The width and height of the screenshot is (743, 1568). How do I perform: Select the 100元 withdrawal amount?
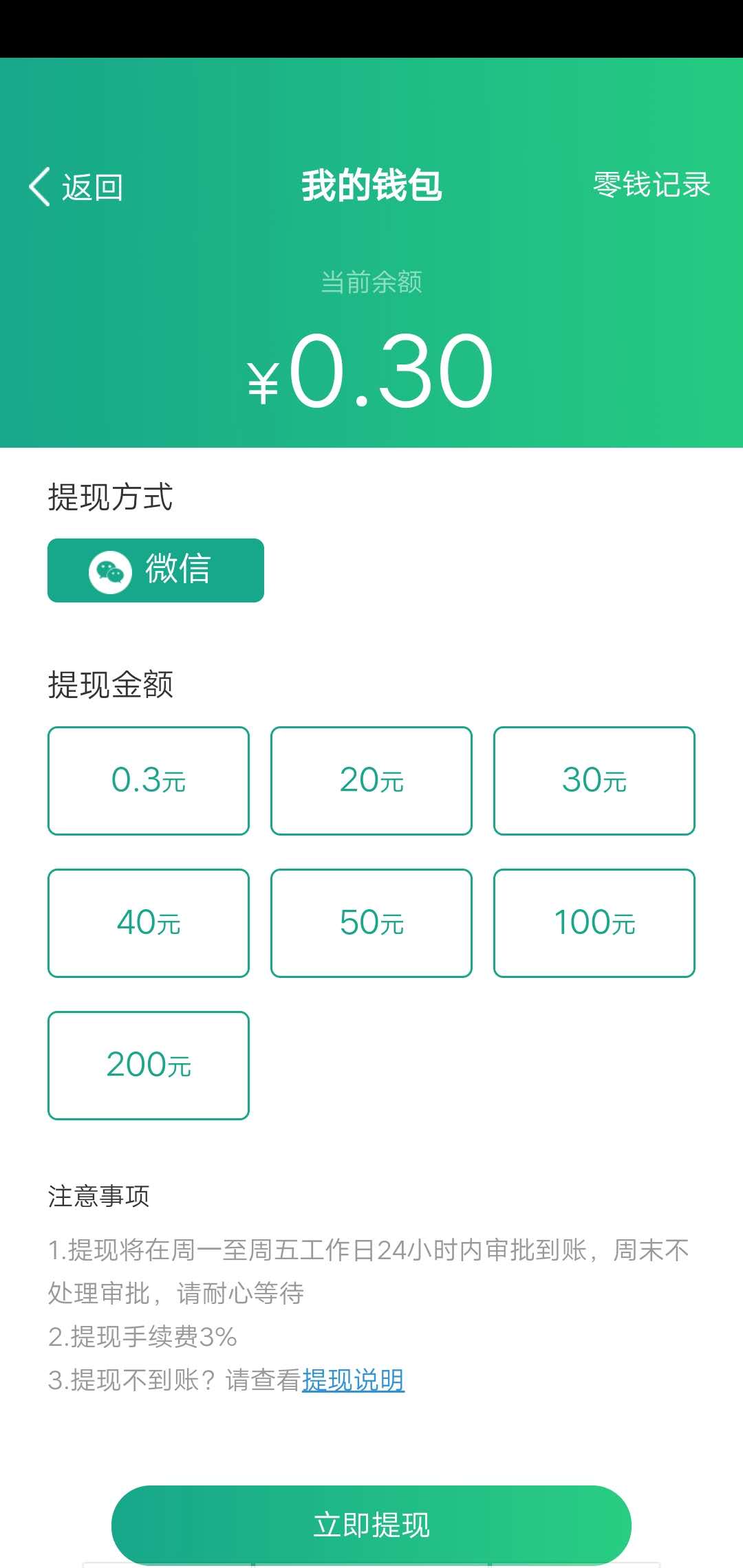[594, 923]
